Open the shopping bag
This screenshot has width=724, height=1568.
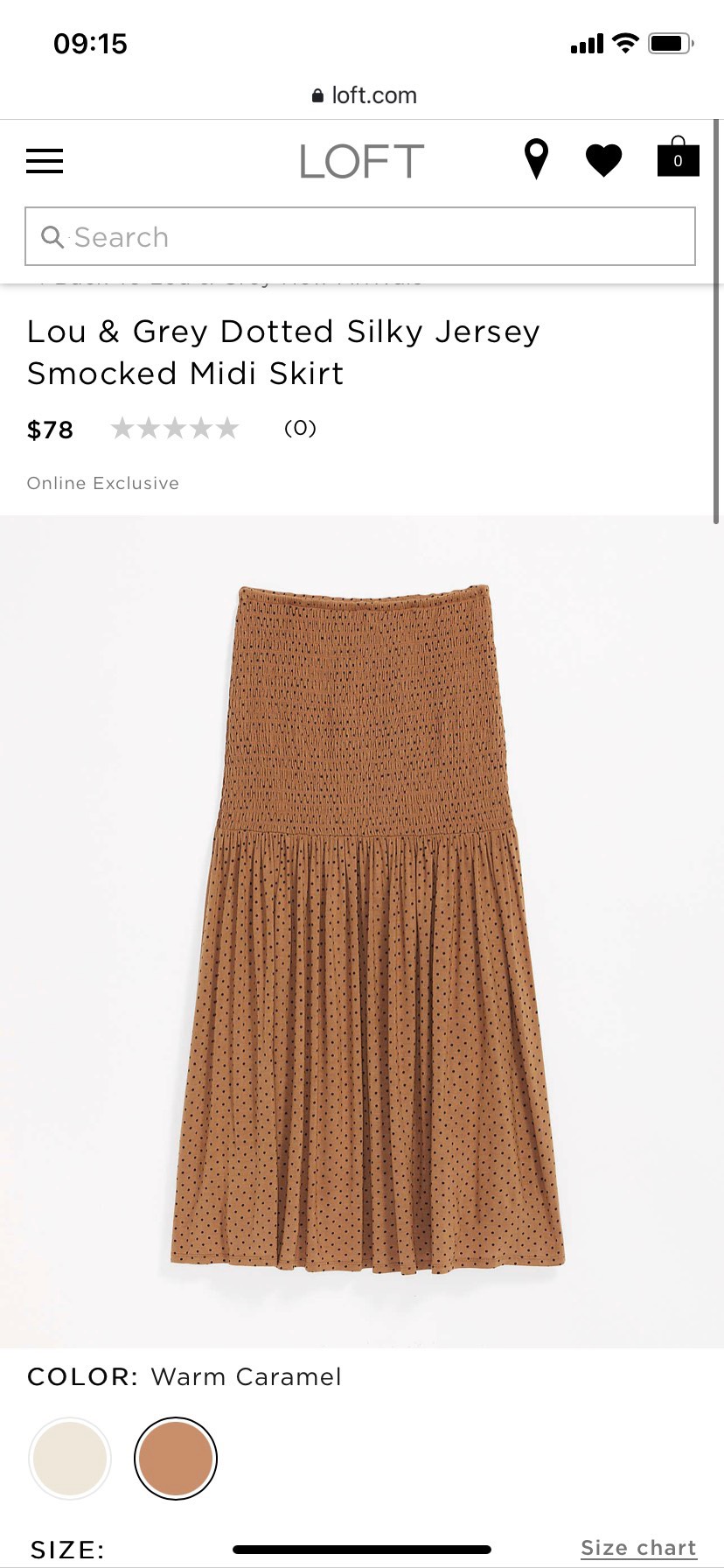(x=678, y=157)
